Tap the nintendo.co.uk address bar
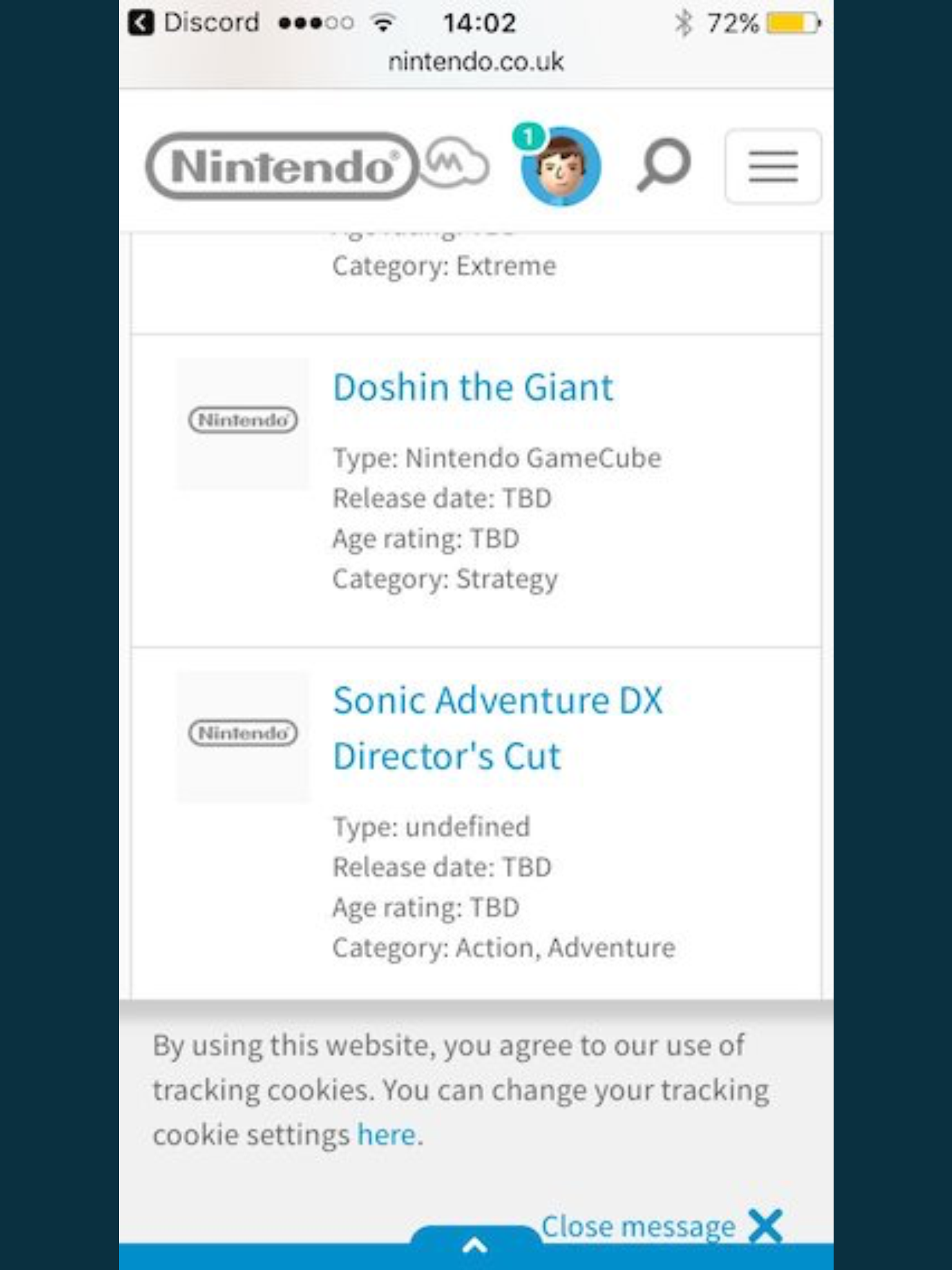Viewport: 952px width, 1270px height. tap(475, 61)
